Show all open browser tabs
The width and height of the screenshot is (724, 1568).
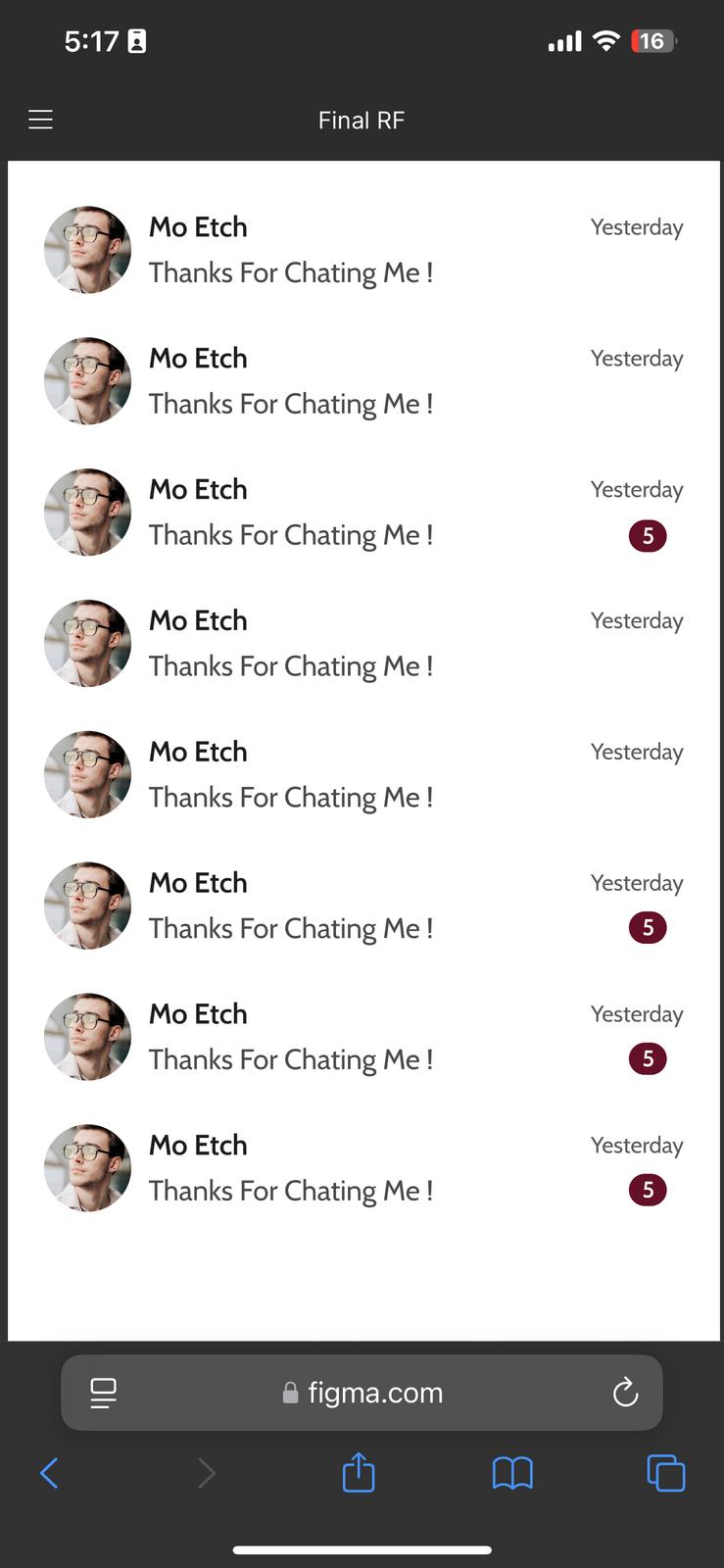666,1472
